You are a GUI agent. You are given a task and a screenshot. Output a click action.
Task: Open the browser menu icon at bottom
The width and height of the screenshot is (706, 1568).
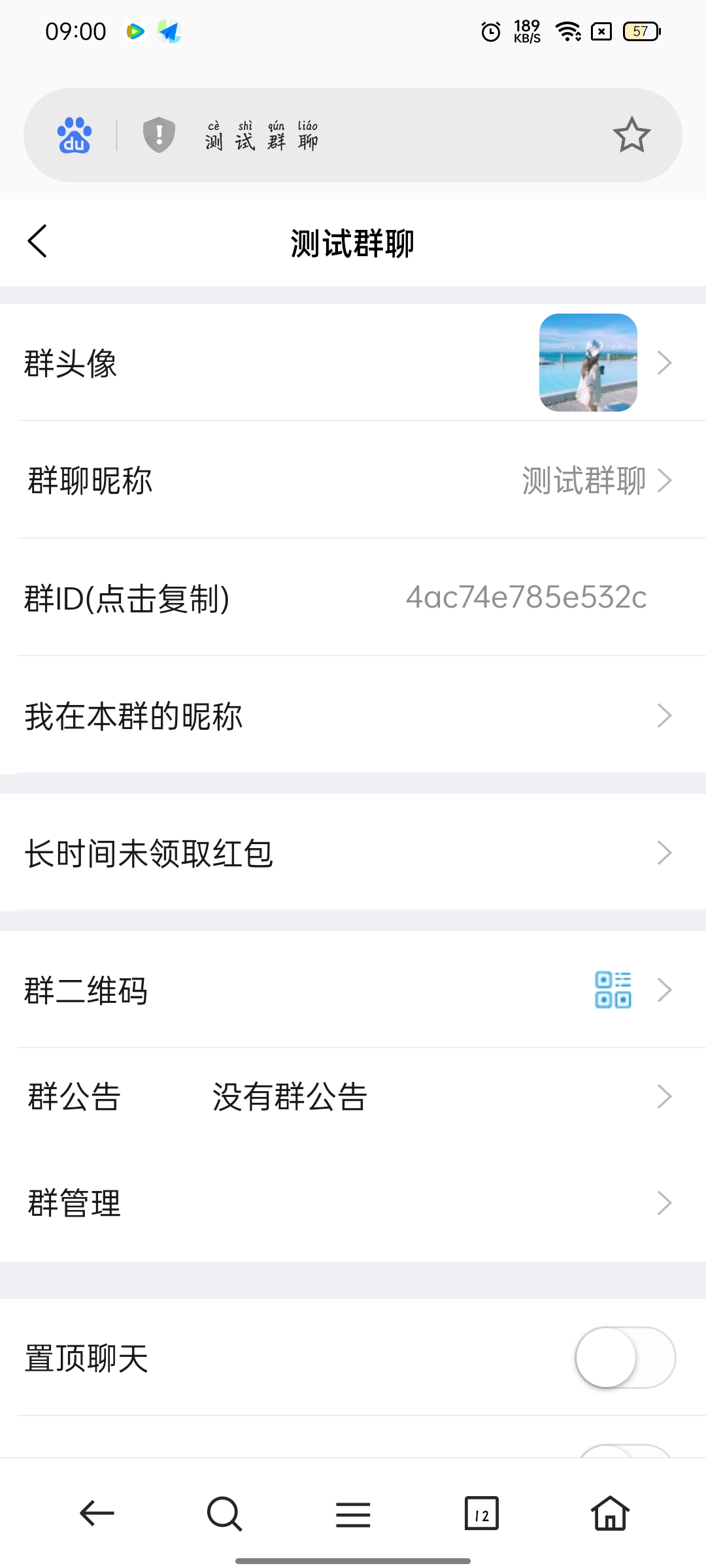(352, 1513)
